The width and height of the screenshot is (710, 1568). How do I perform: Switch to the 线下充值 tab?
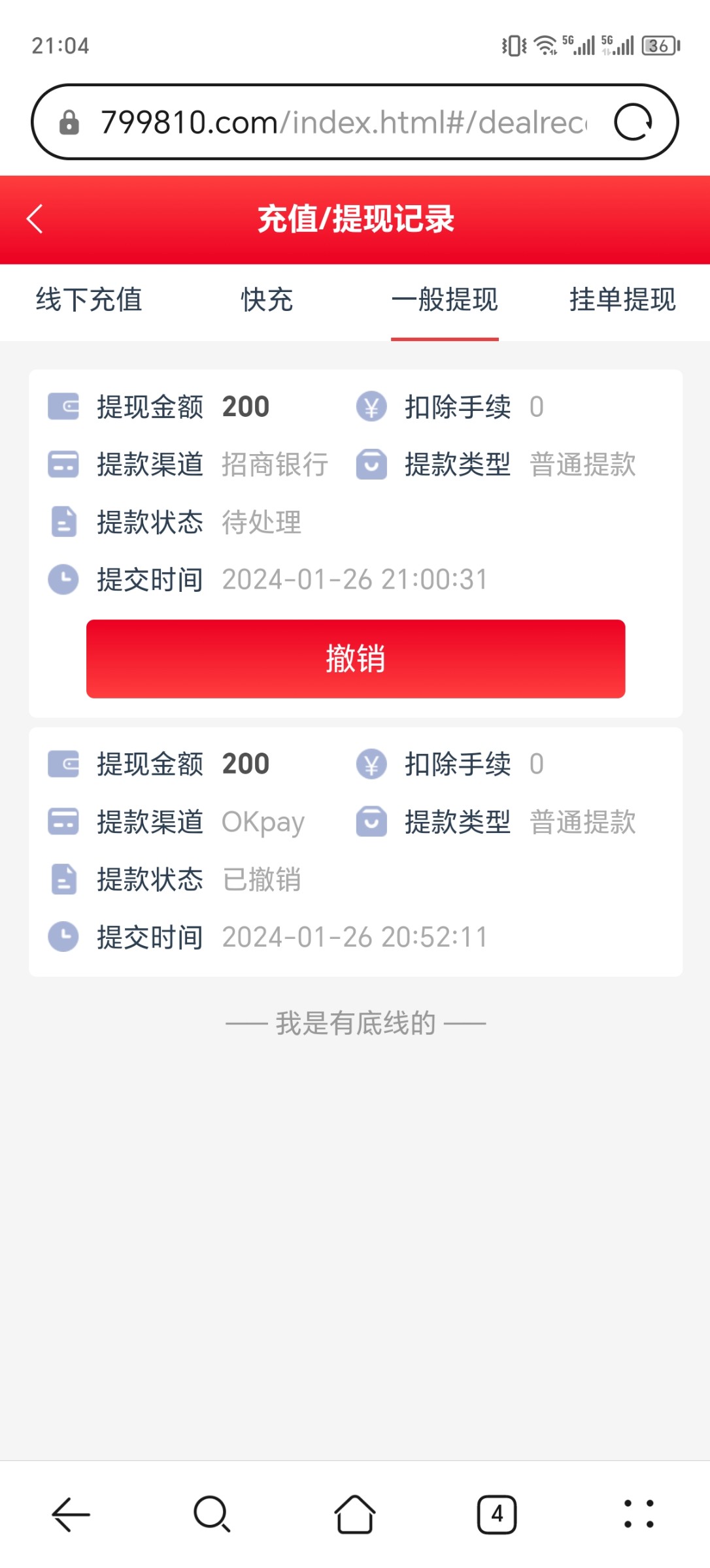pos(90,301)
